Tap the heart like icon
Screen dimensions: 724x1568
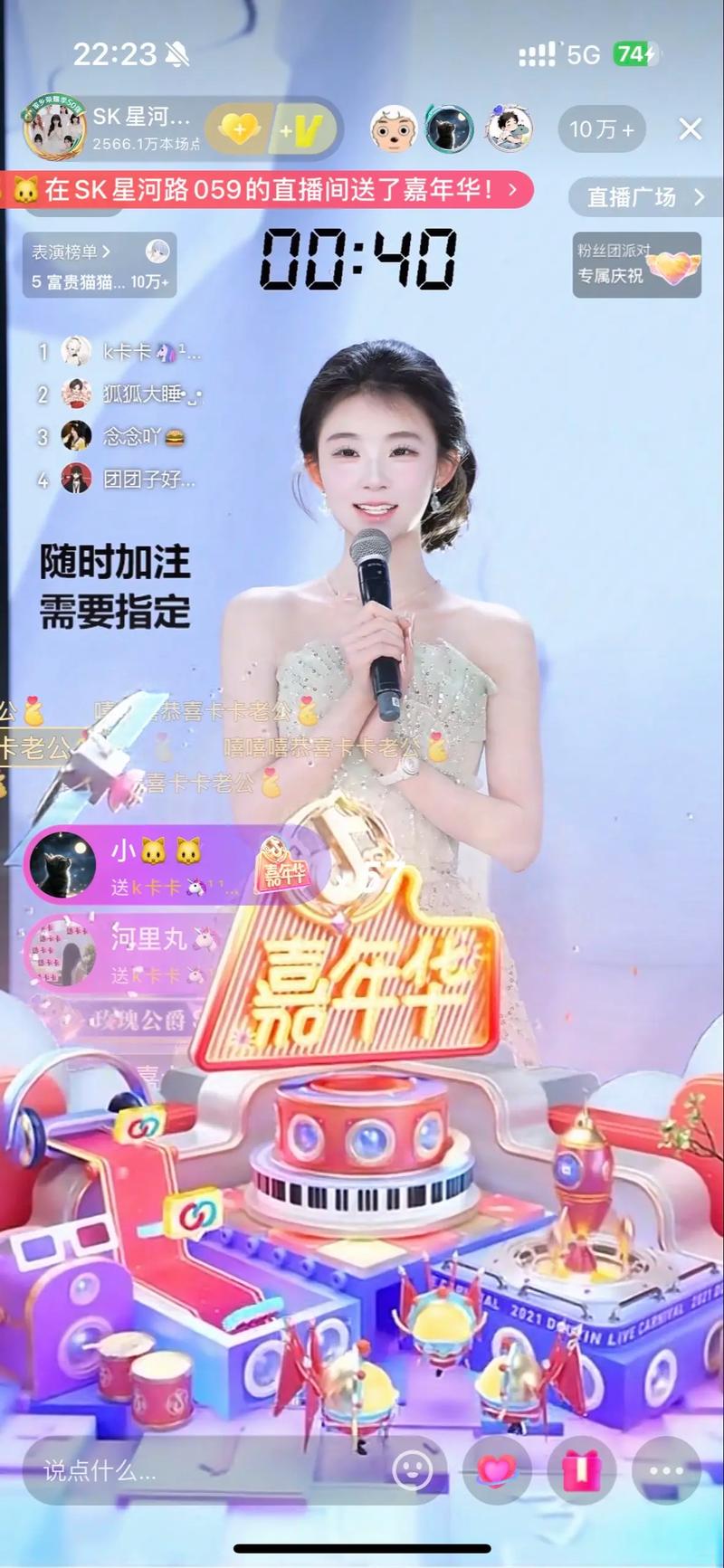coord(495,1472)
